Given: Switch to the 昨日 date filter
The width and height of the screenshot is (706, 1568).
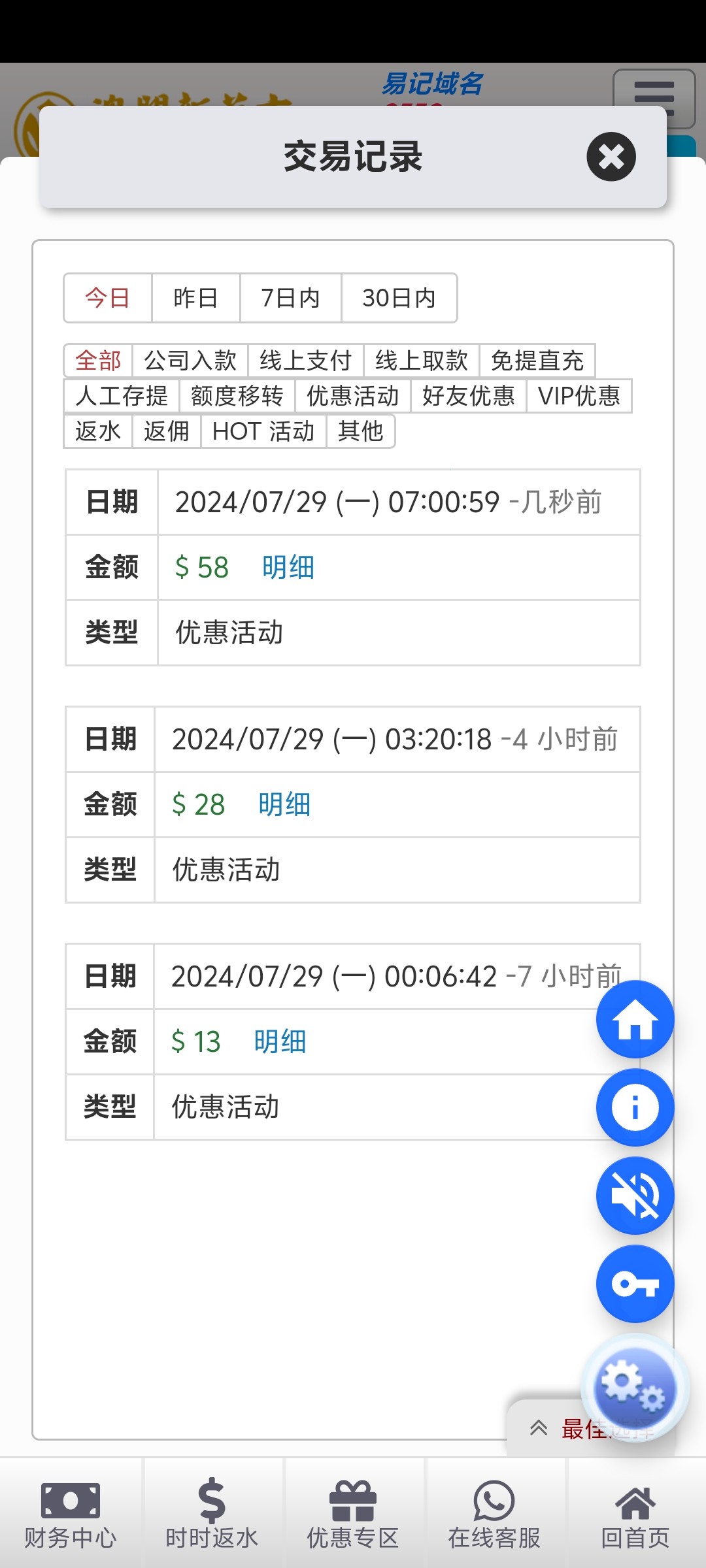Looking at the screenshot, I should [195, 298].
